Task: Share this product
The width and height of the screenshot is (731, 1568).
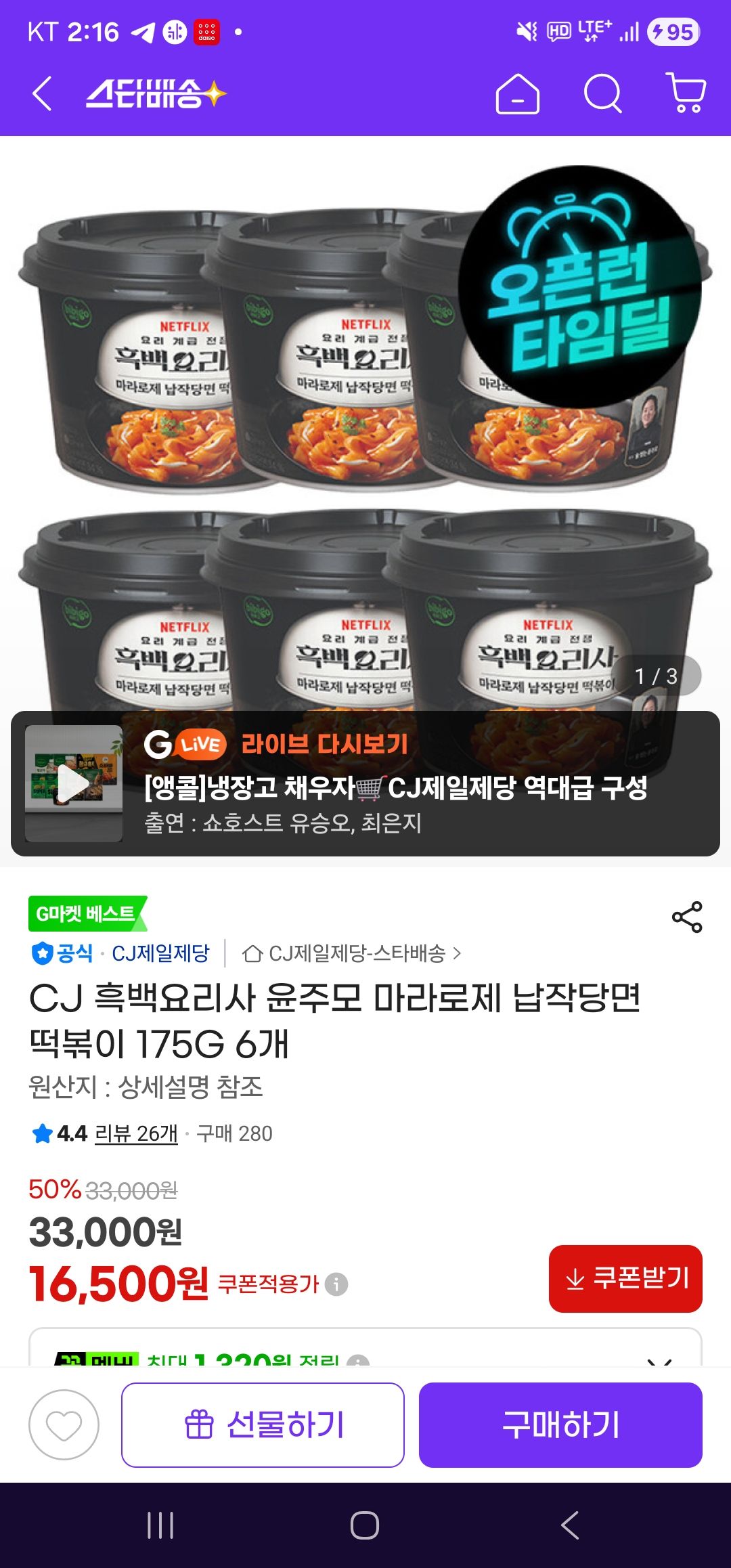Action: pos(687,917)
